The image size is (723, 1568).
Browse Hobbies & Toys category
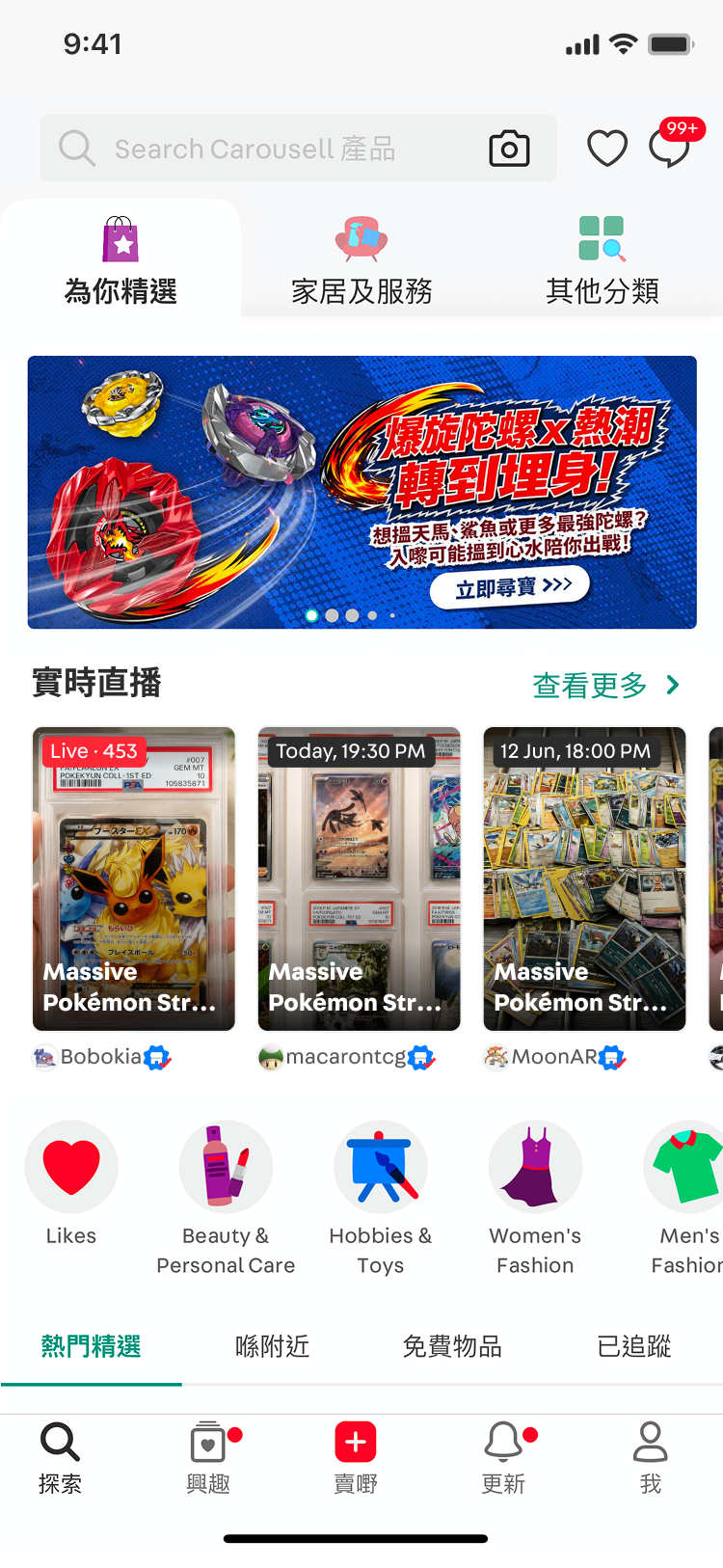coord(381,1198)
